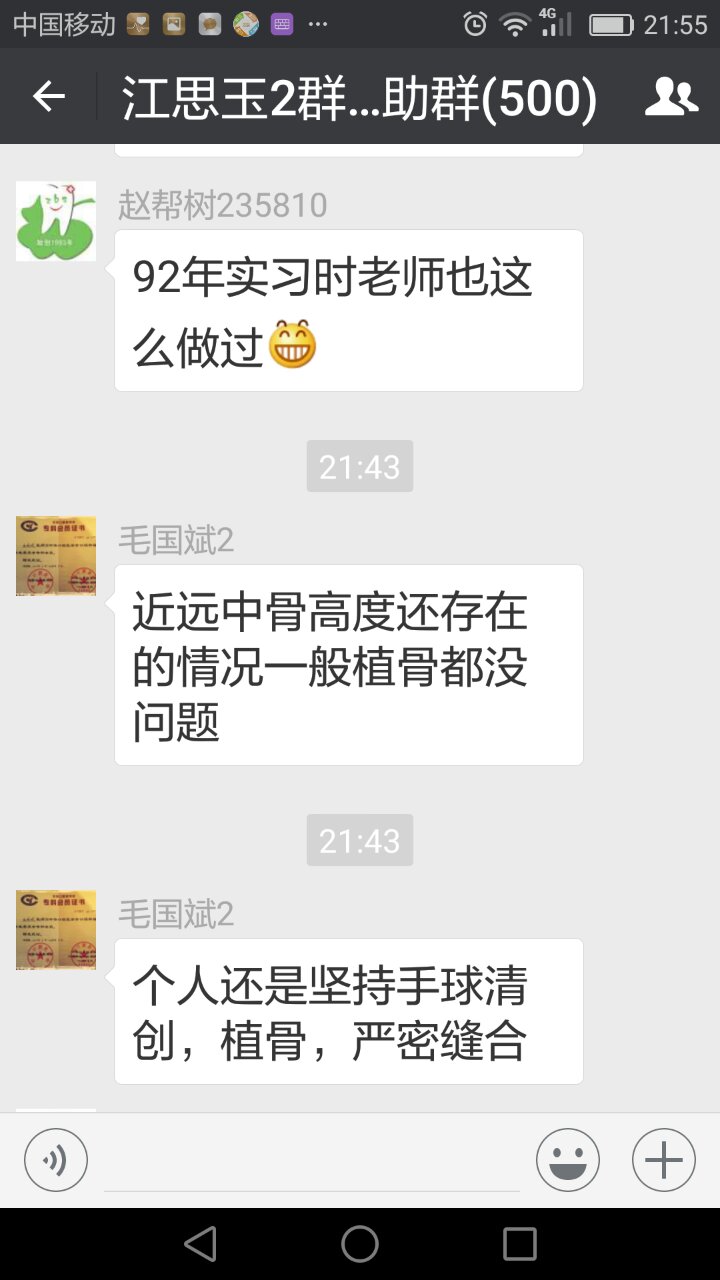This screenshot has width=720, height=1280.
Task: Go back from the group chat
Action: (x=48, y=97)
